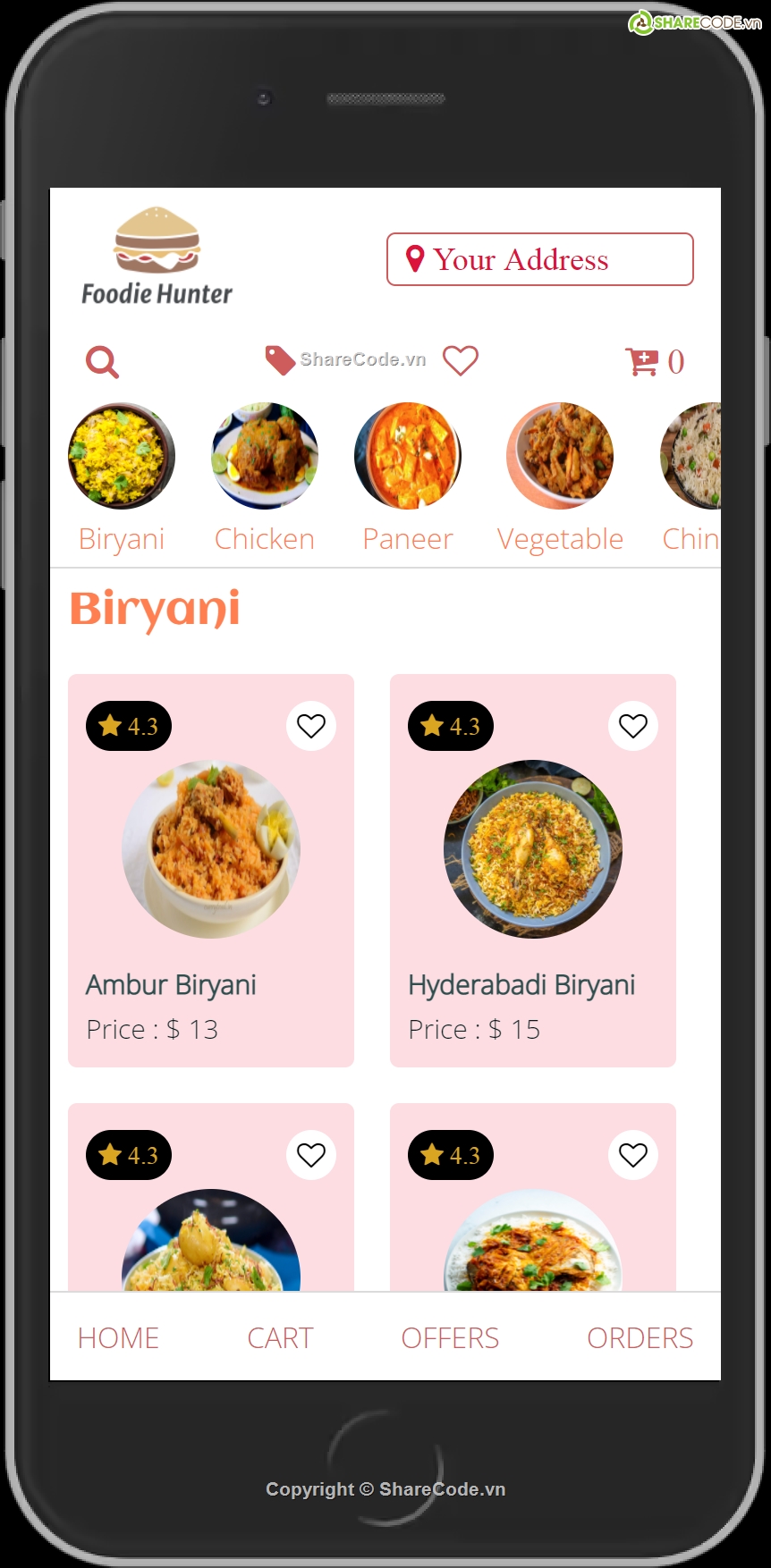View the ORDERS tab
771x1568 pixels.
pos(640,1337)
